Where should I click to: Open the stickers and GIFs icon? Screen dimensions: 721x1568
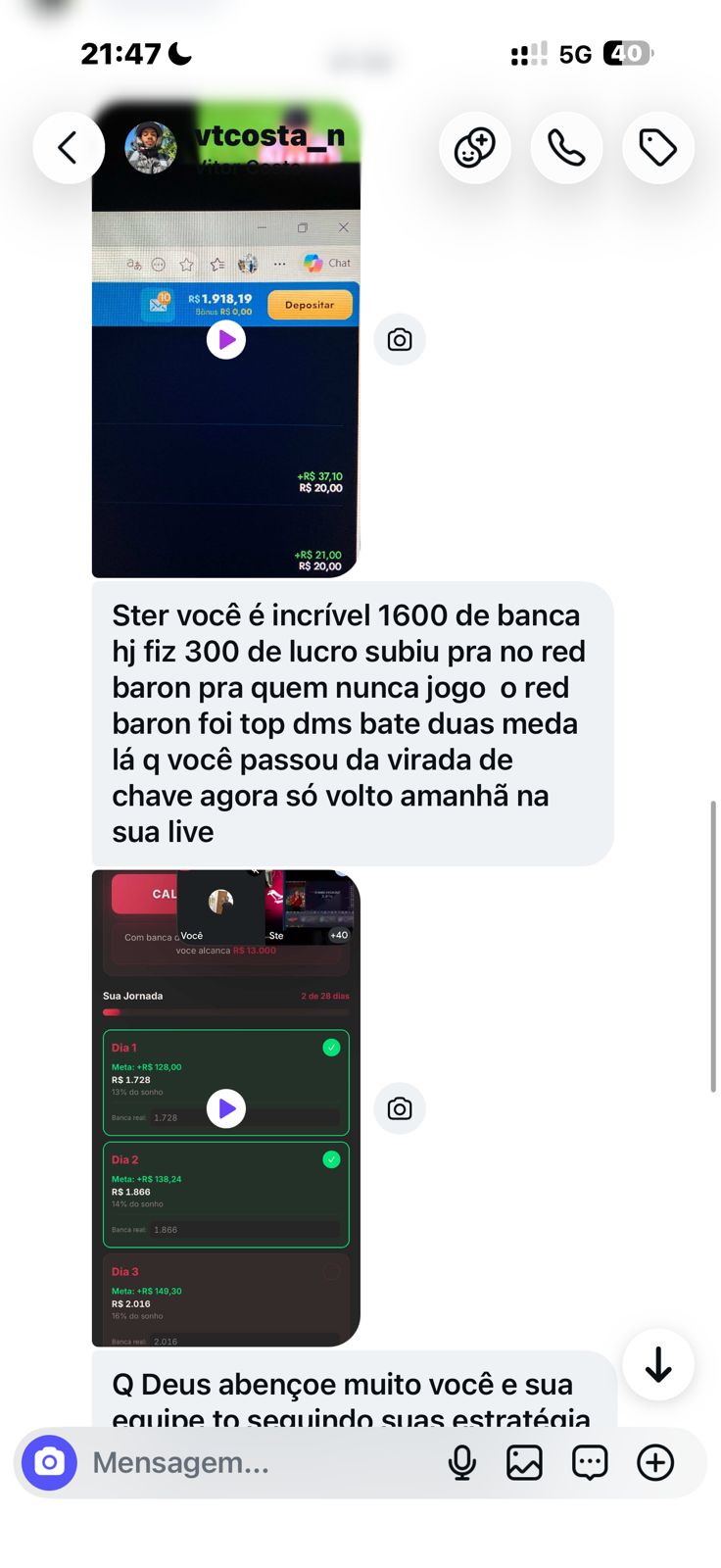pos(590,1462)
